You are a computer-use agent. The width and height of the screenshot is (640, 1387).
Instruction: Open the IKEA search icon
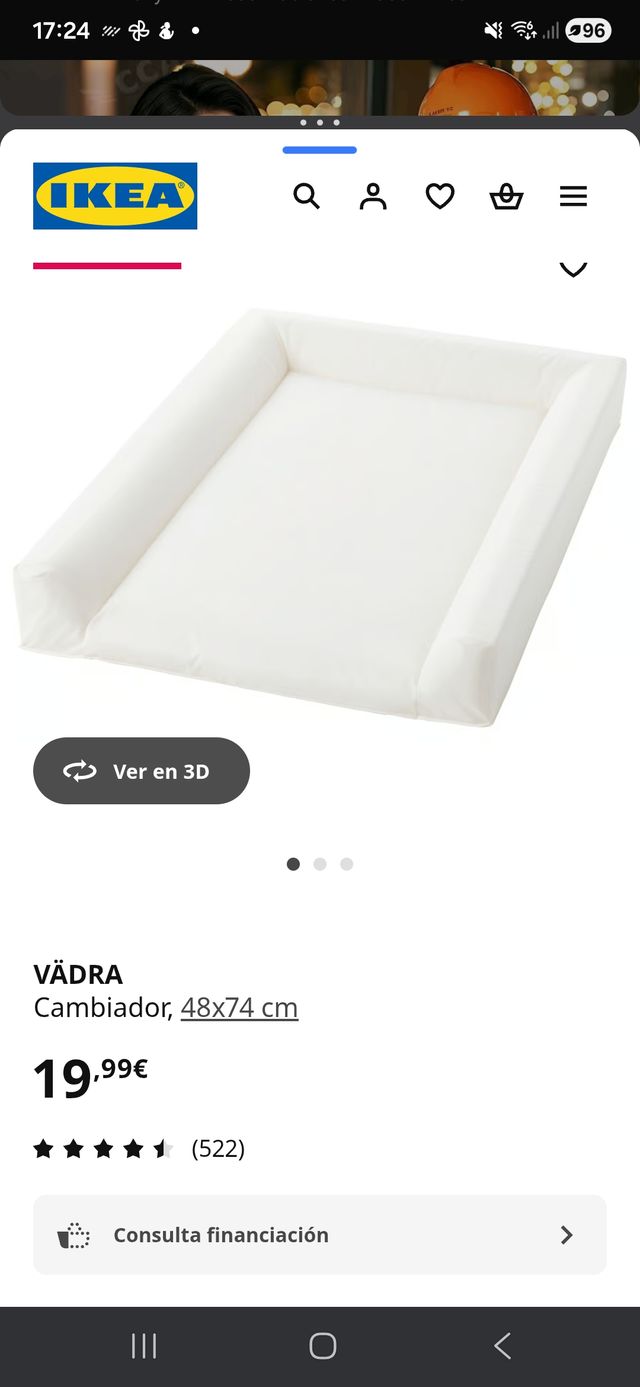pos(306,196)
